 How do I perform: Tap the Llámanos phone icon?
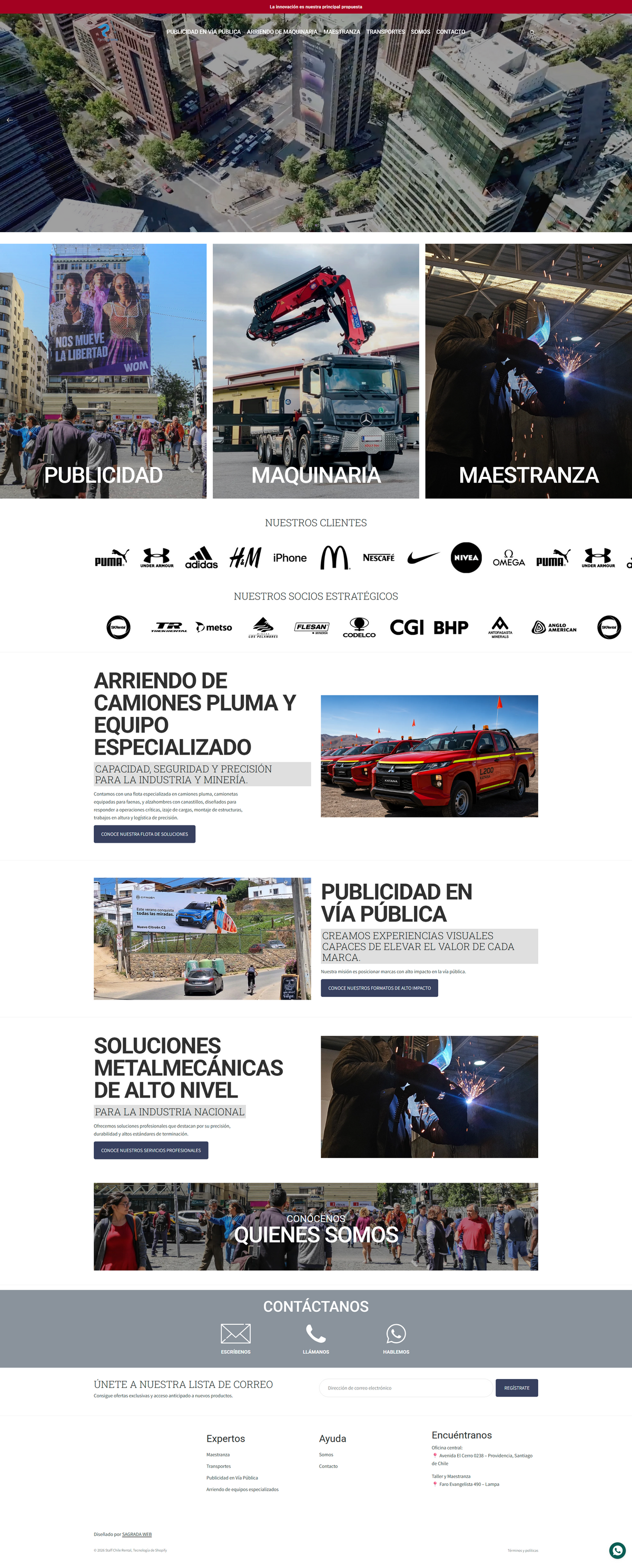(x=316, y=1334)
